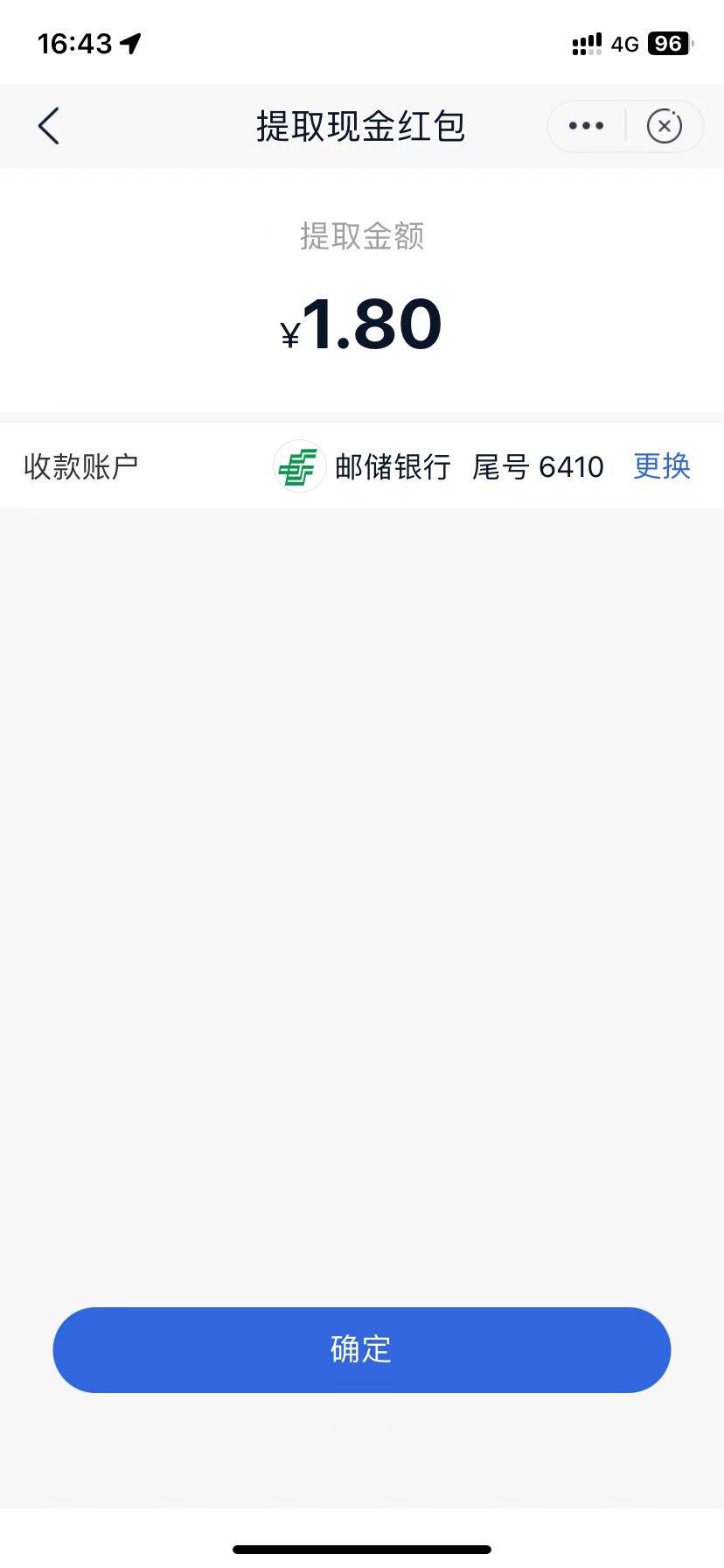
Task: Close the mini program
Action: pos(665,126)
